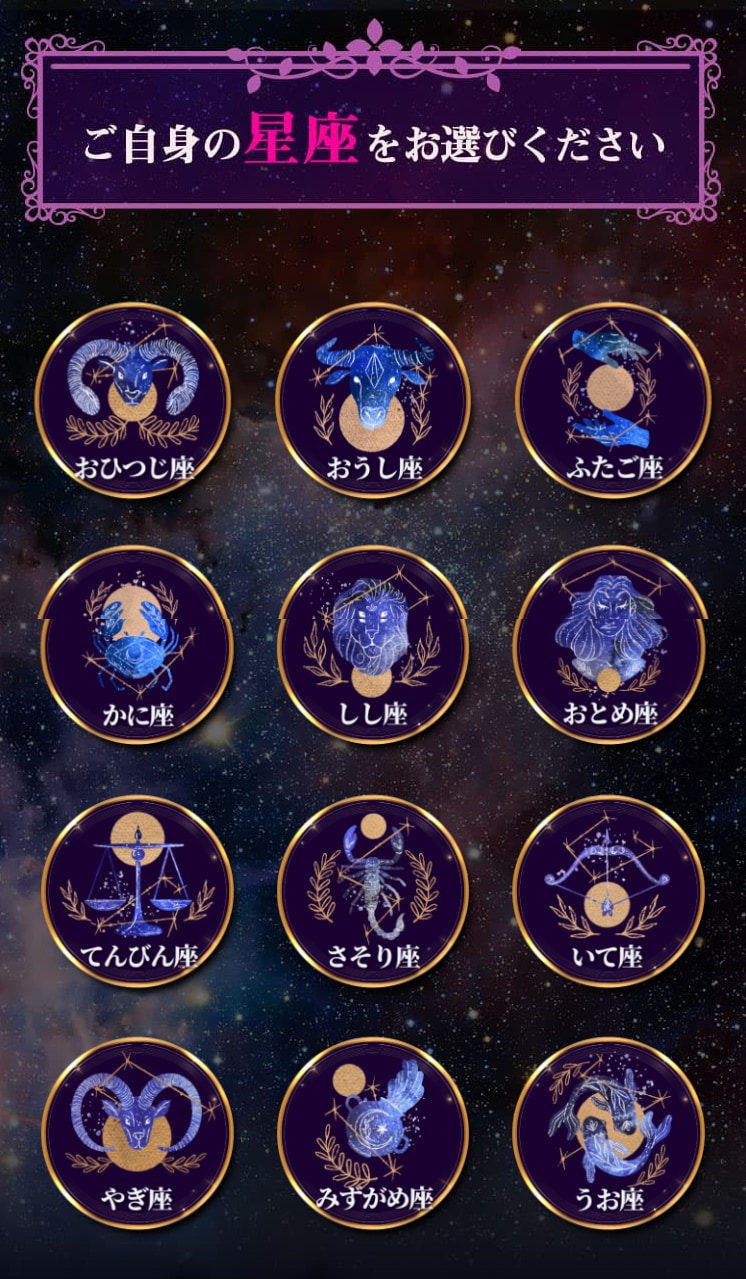The width and height of the screenshot is (746, 1279).
Task: Choose the しし座 (Leo) sign
Action: [x=373, y=645]
